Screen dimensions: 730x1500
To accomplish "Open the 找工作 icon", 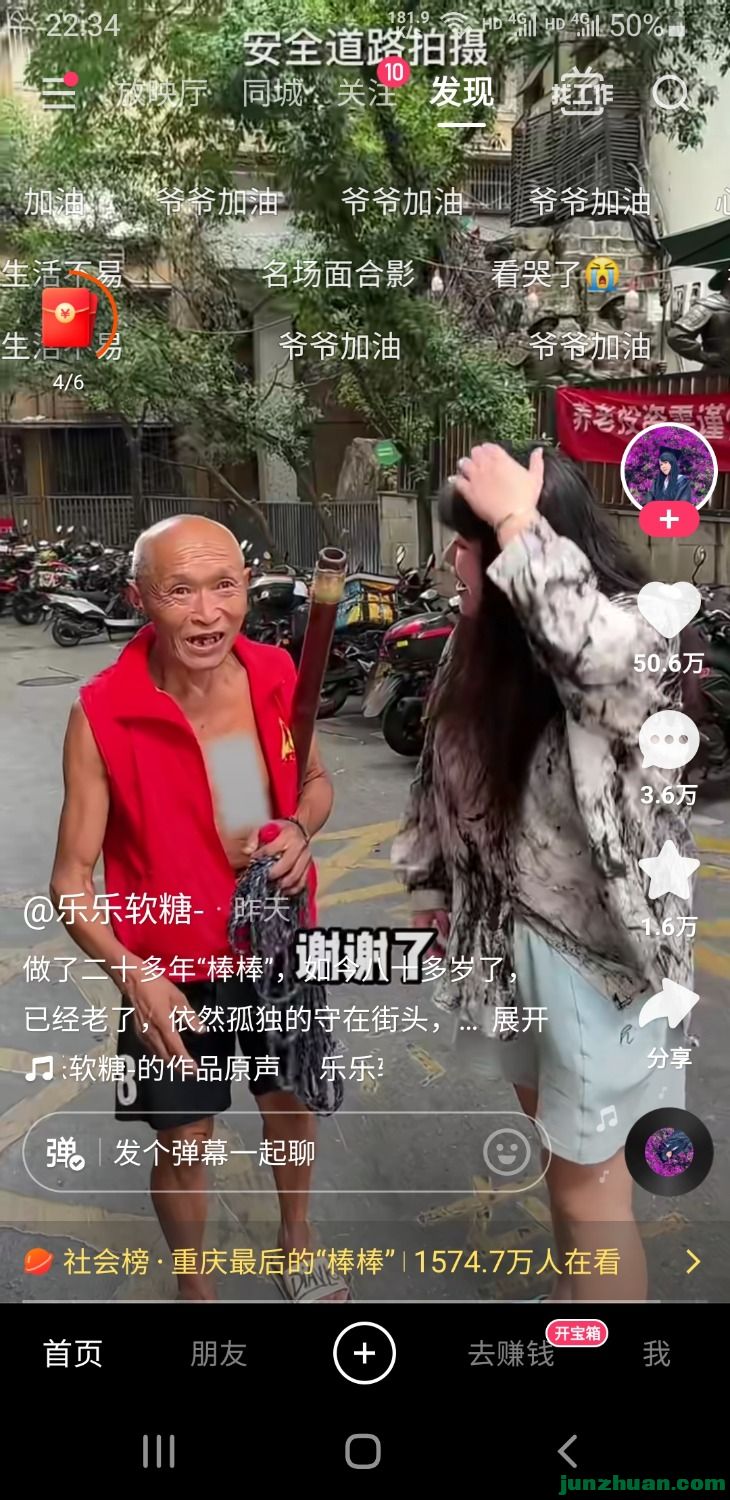I will click(x=581, y=93).
